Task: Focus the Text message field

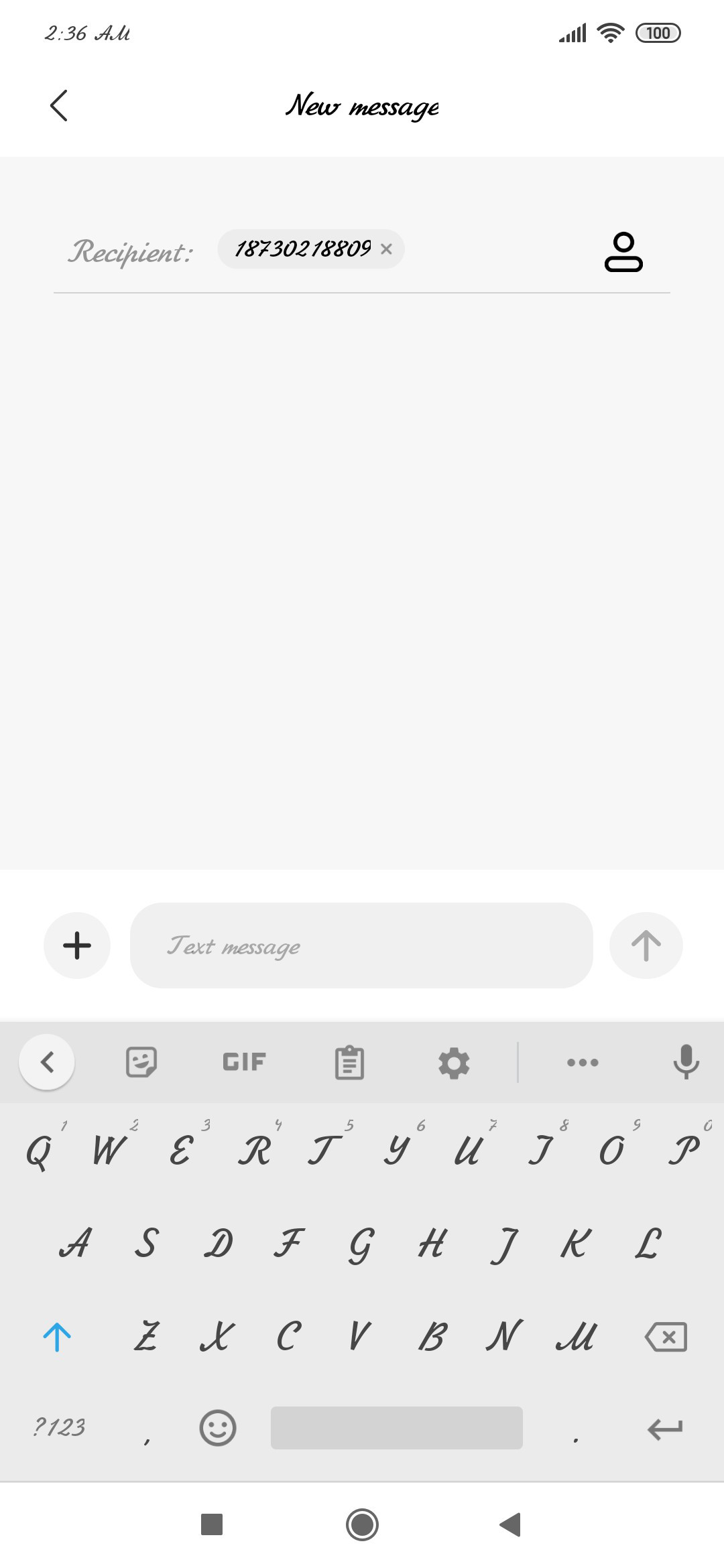Action: tap(361, 945)
